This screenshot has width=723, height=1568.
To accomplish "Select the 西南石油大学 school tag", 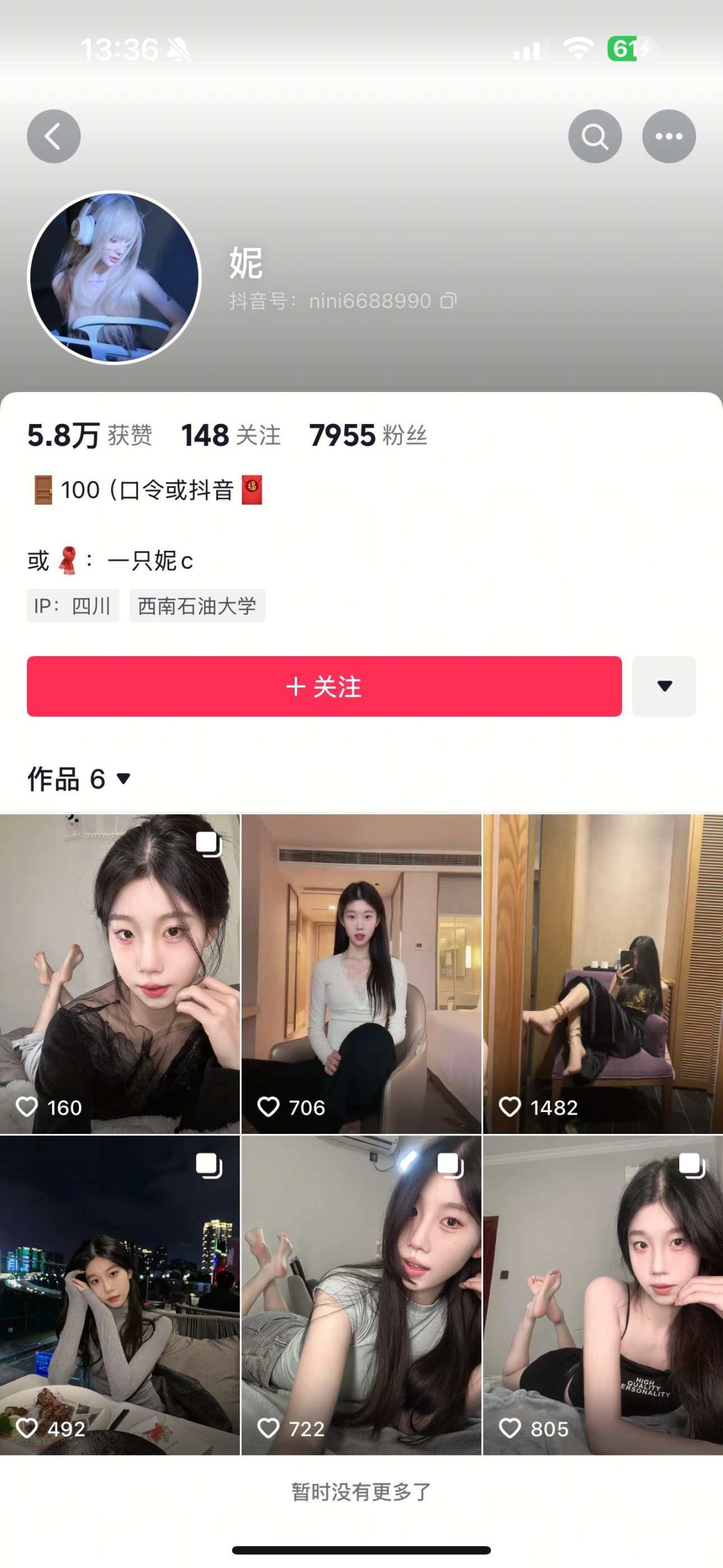I will pos(197,606).
